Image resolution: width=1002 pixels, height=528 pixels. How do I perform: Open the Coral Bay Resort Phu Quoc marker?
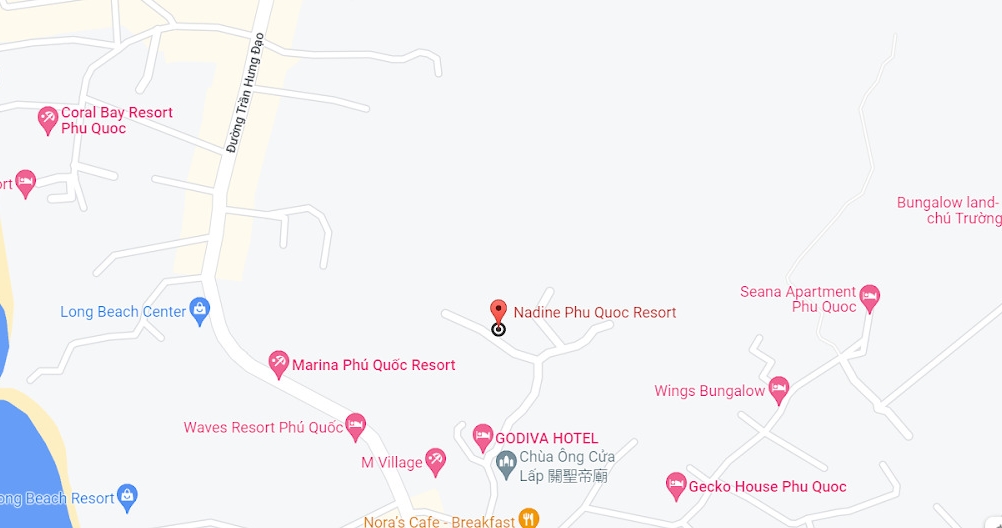coord(48,120)
